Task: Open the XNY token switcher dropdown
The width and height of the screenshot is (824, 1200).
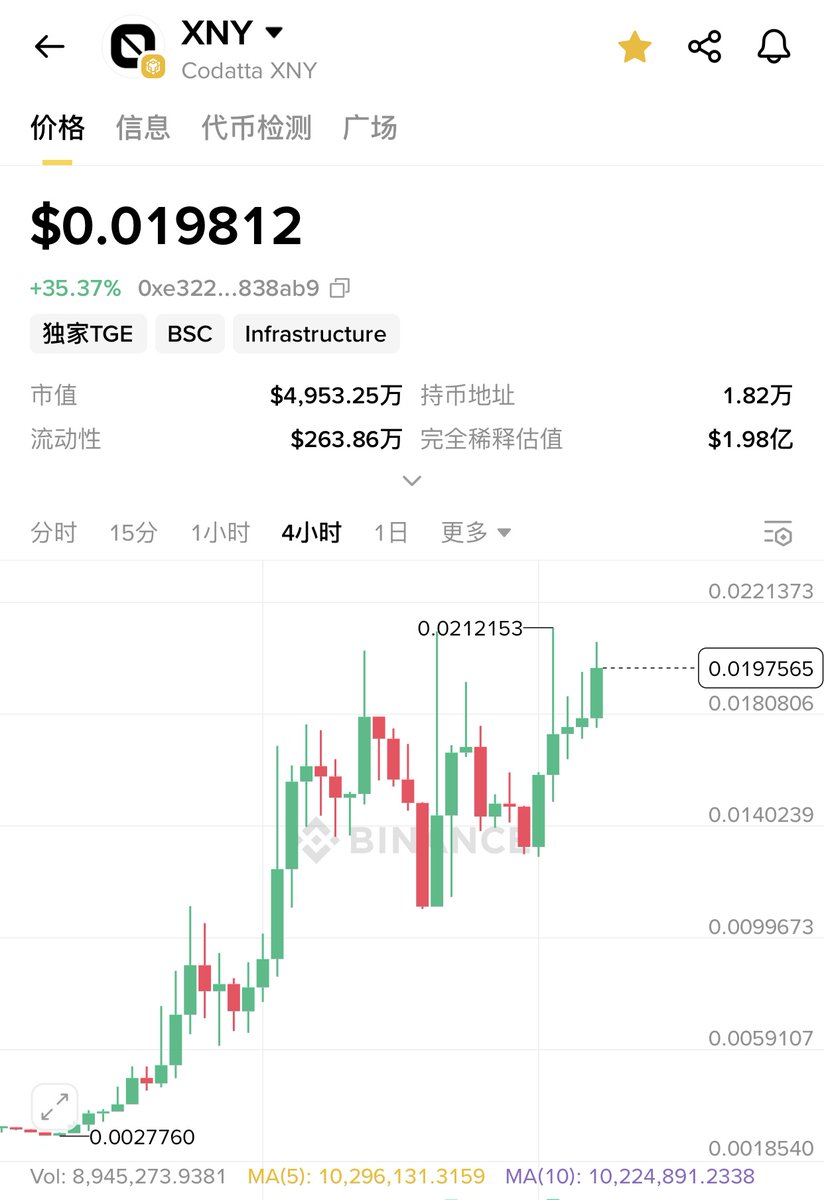Action: [274, 33]
